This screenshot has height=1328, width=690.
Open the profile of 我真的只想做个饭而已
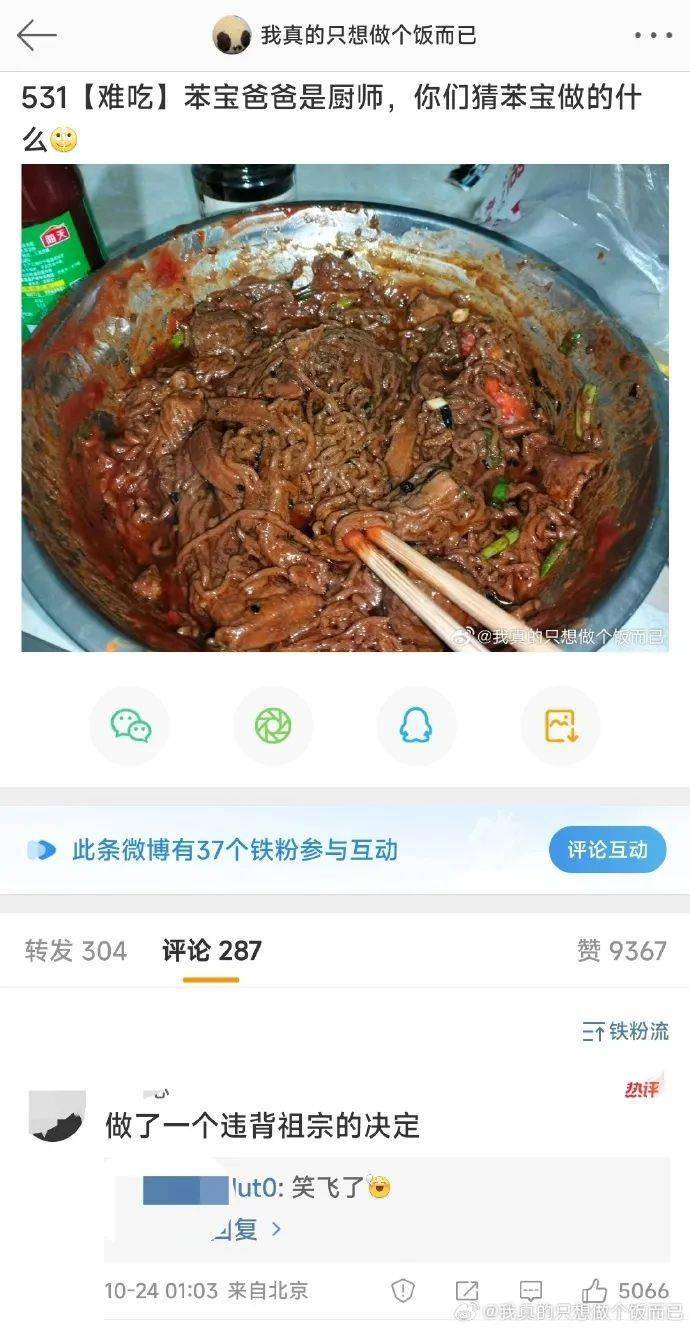pyautogui.click(x=367, y=35)
